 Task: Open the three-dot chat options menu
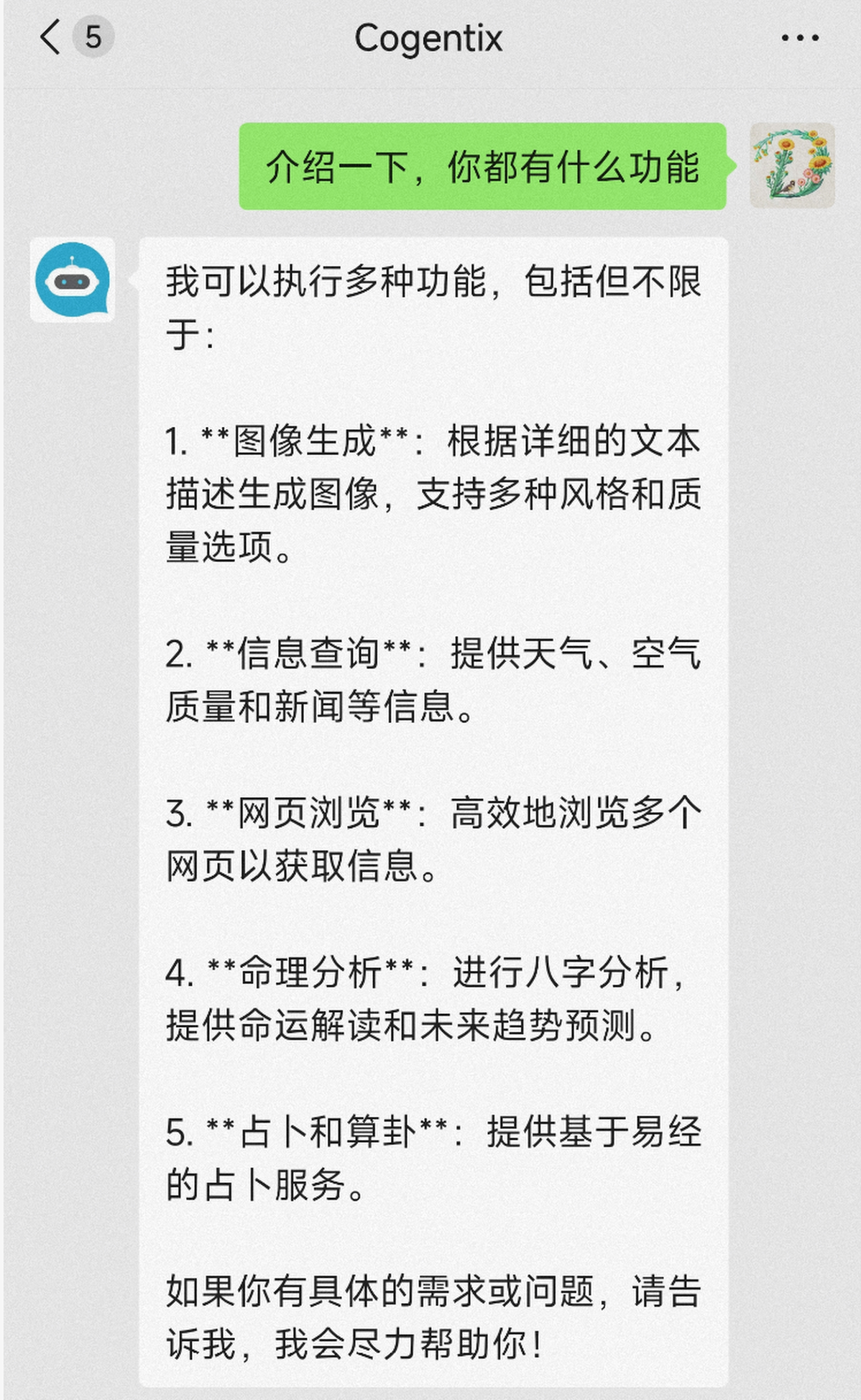pyautogui.click(x=800, y=38)
